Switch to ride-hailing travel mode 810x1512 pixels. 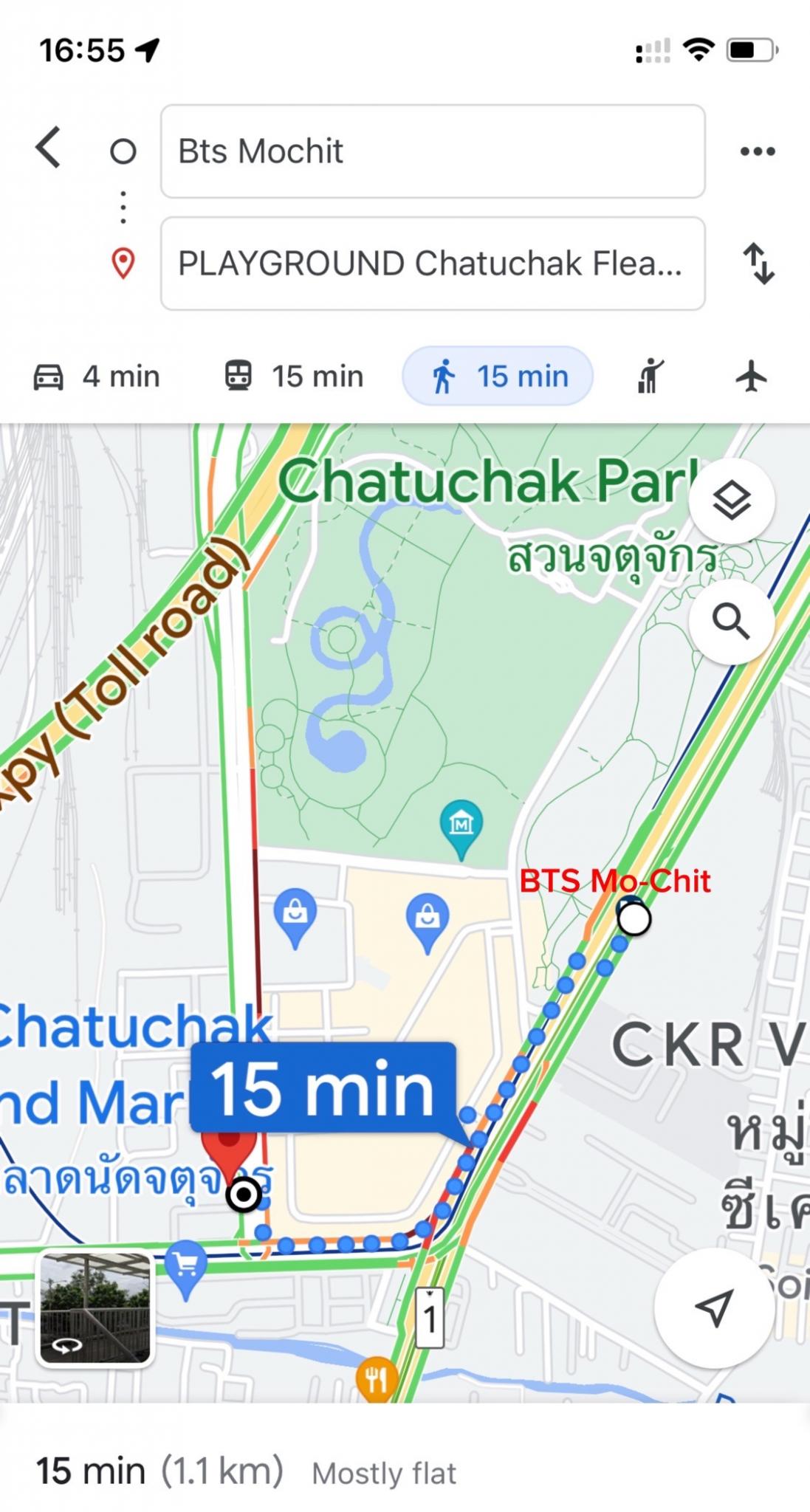(650, 376)
